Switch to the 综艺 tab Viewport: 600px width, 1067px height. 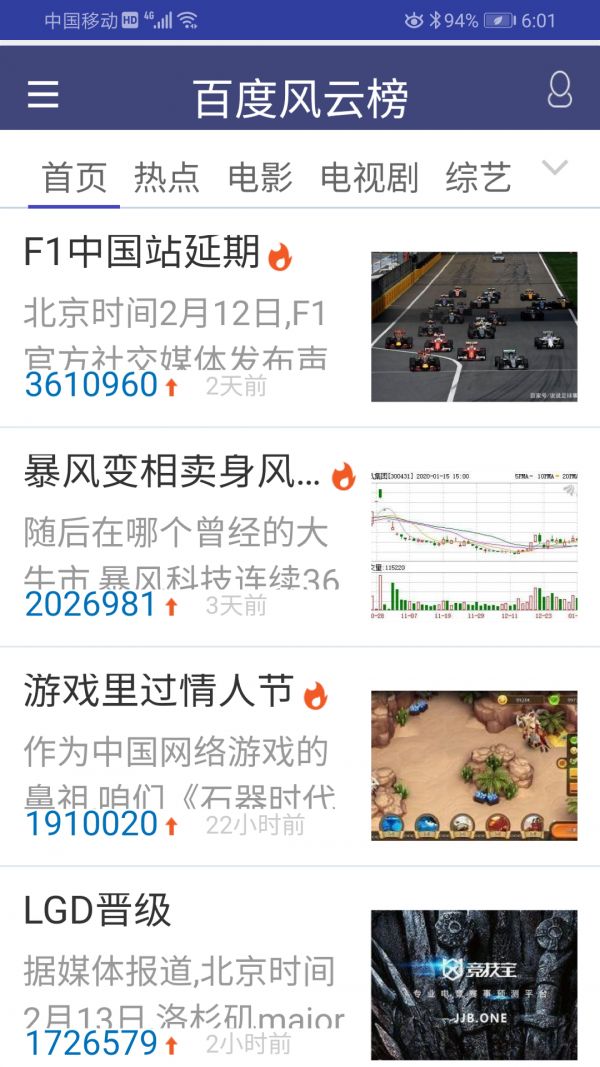point(478,178)
